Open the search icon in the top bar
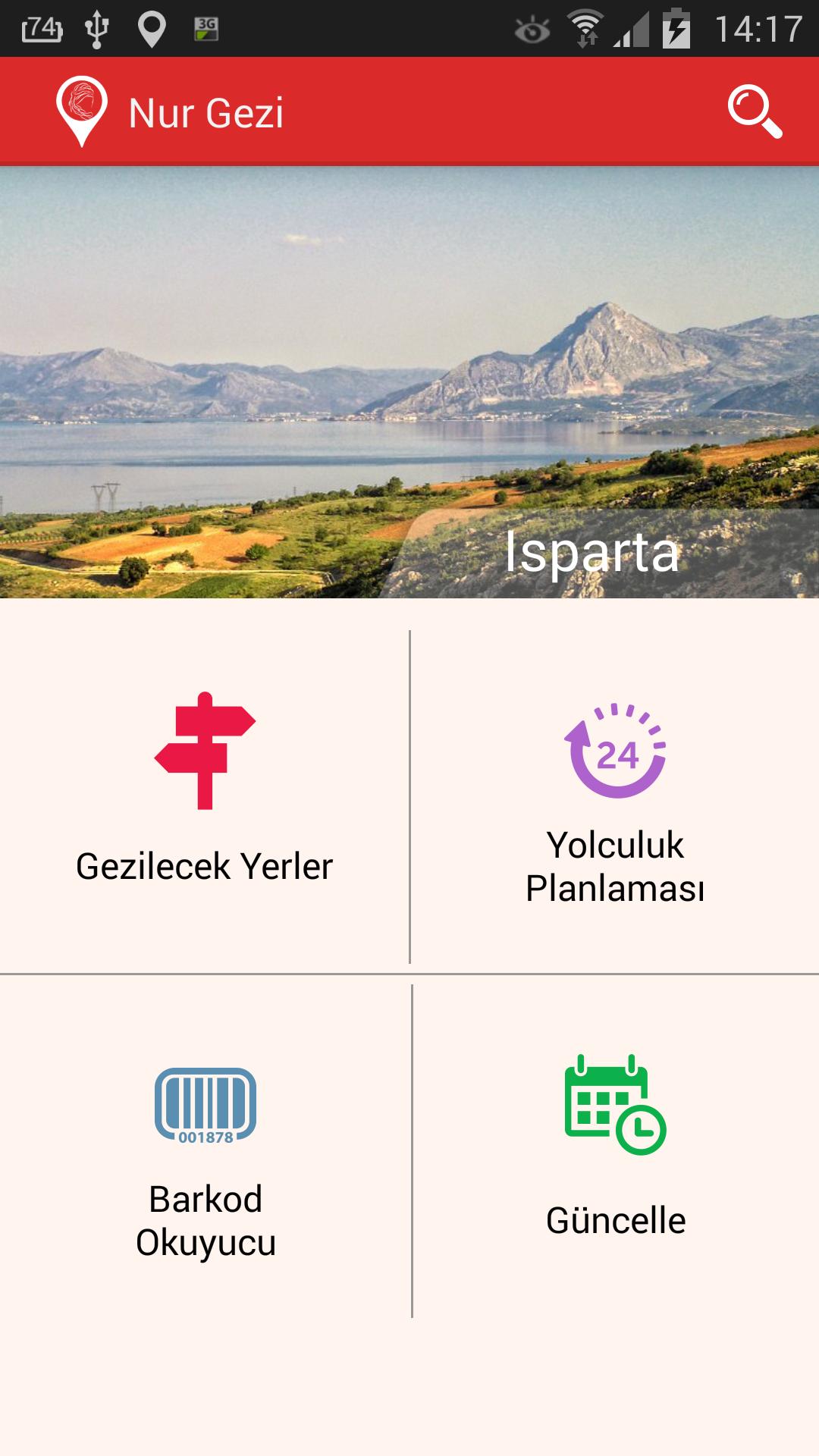The image size is (819, 1456). 755,111
